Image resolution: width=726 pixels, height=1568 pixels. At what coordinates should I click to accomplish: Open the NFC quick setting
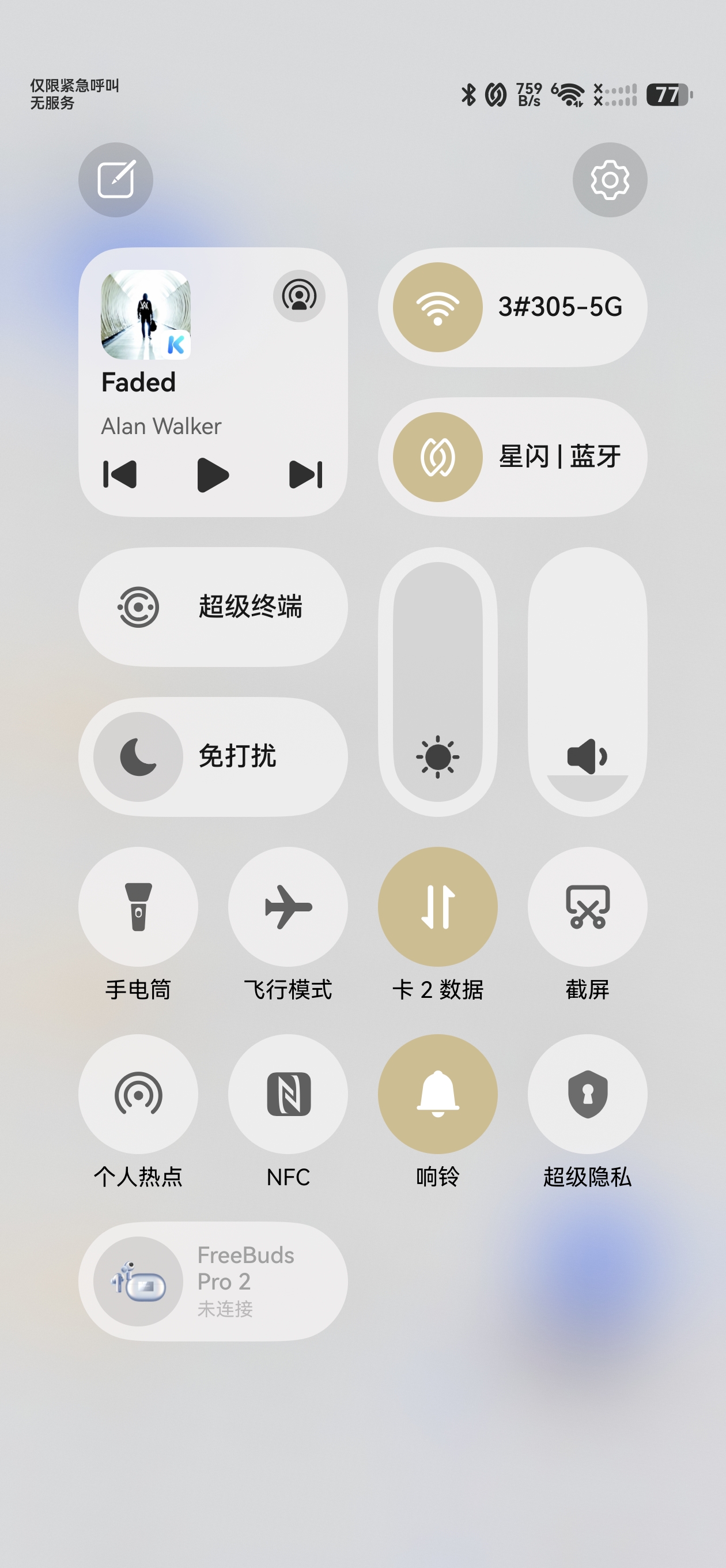tap(288, 1094)
